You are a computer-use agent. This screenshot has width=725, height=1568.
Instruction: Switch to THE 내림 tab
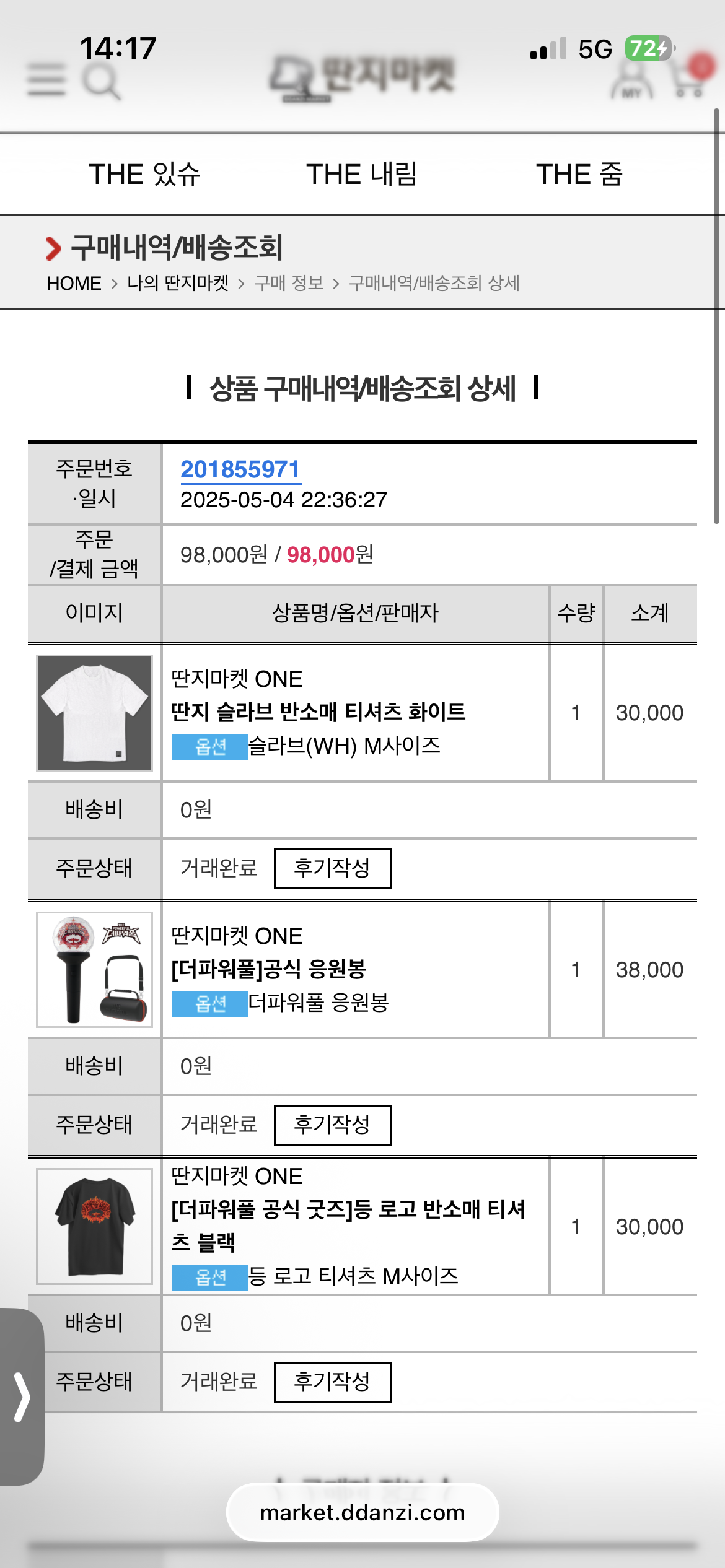(362, 175)
